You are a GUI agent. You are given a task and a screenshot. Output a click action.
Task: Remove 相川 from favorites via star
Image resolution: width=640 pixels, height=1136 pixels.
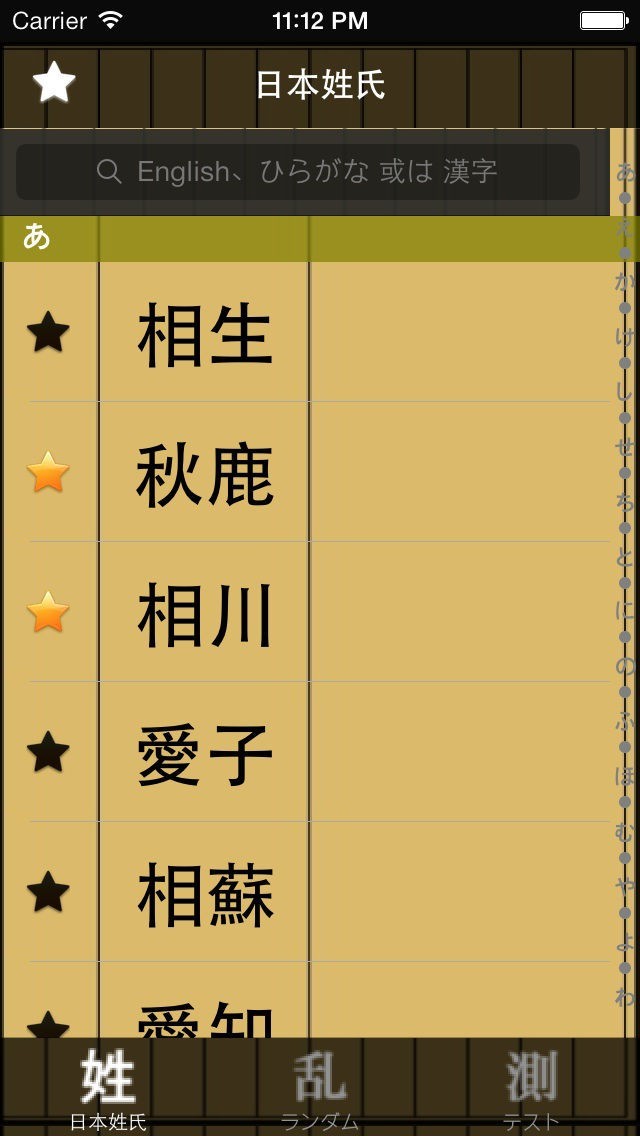coord(49,611)
